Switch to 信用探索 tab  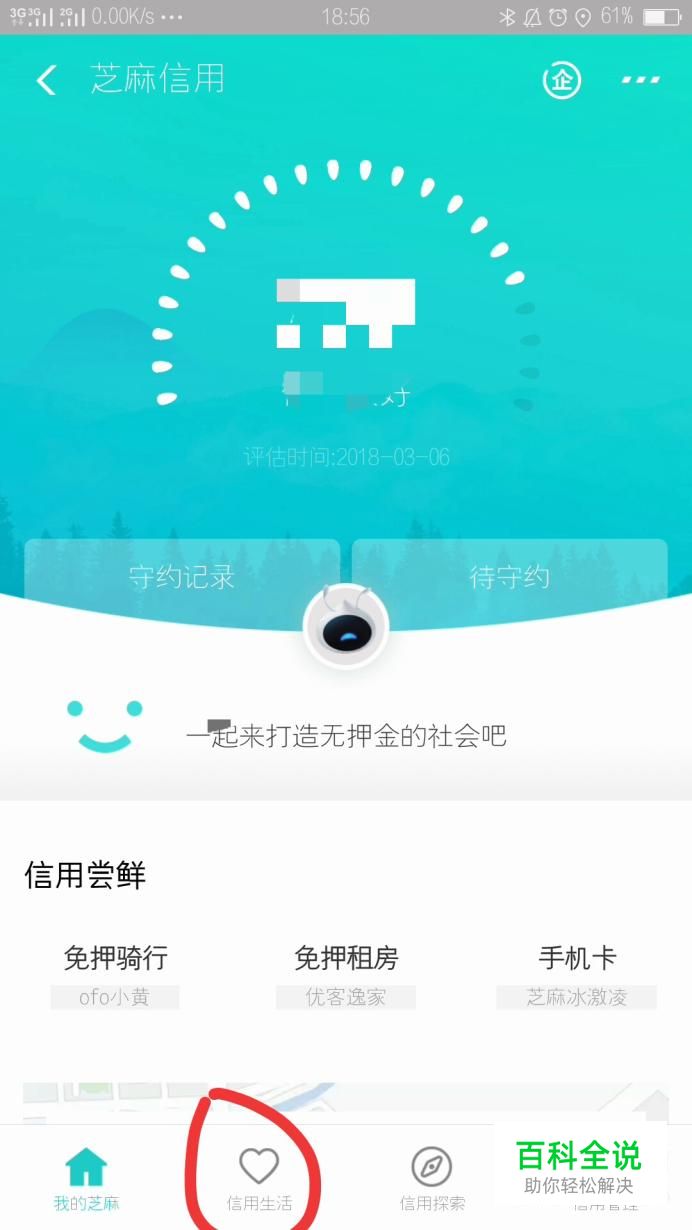[432, 1179]
